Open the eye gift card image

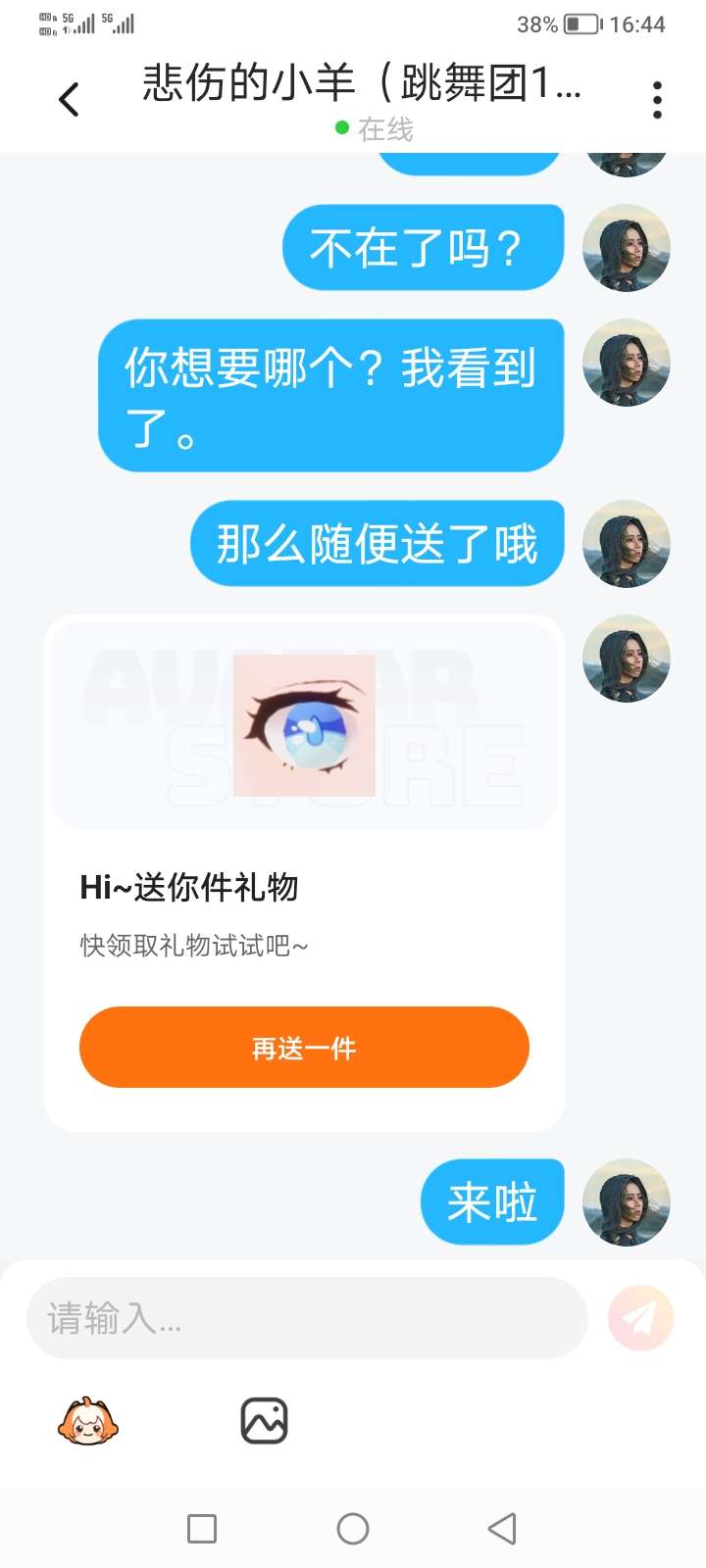[x=304, y=725]
